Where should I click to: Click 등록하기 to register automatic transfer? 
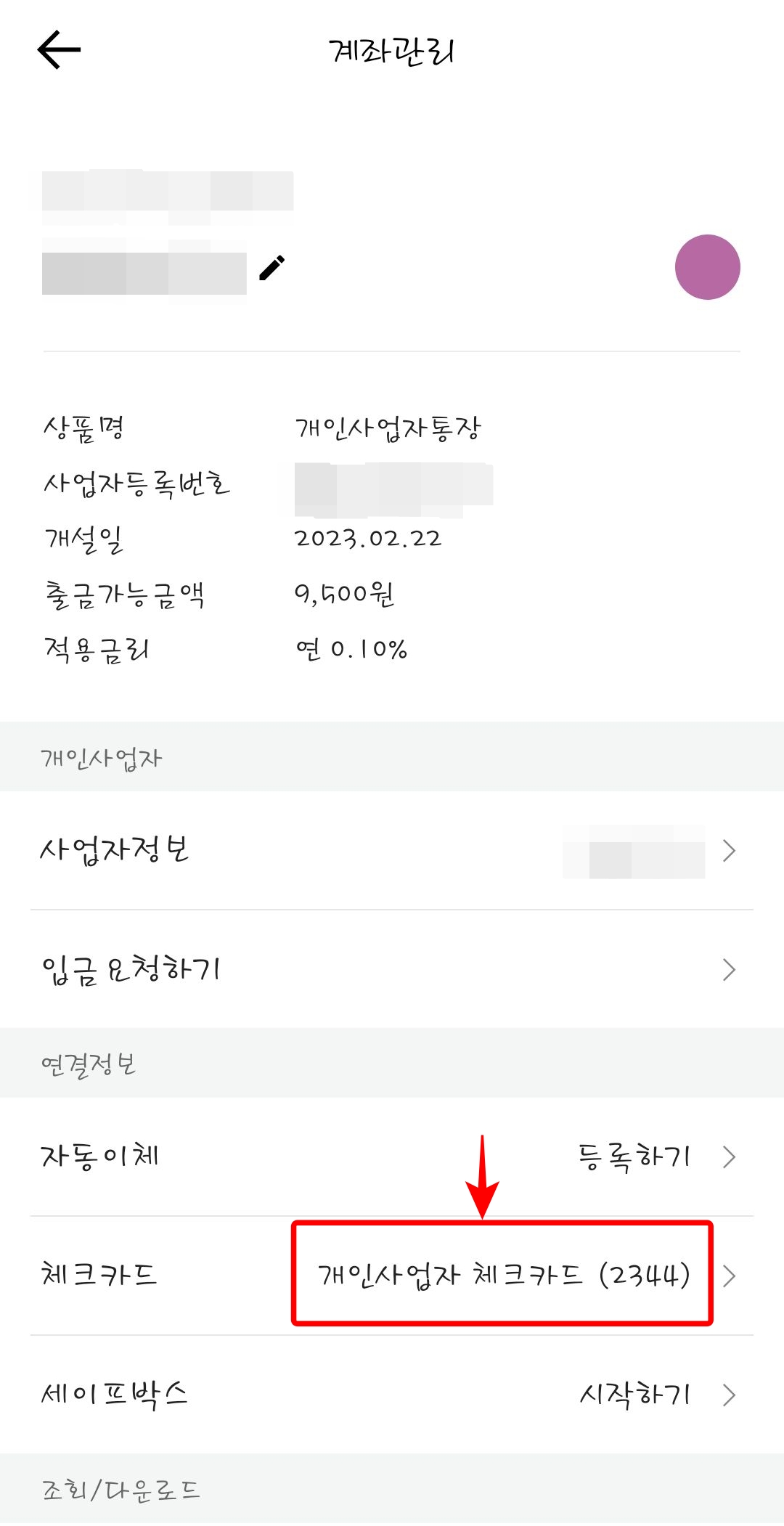tap(634, 1156)
